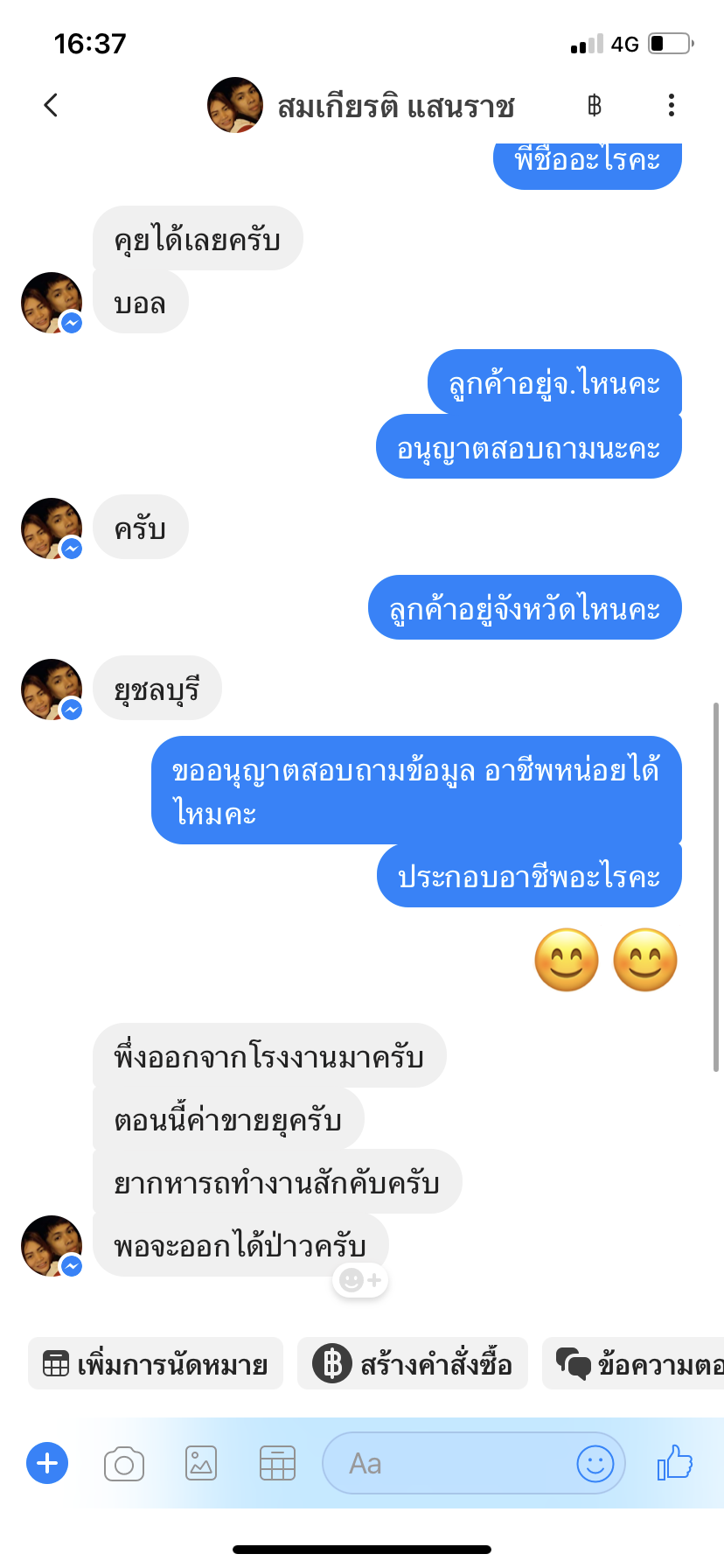The width and height of the screenshot is (724, 1568).
Task: Add a reaction to the last message
Action: click(360, 1280)
